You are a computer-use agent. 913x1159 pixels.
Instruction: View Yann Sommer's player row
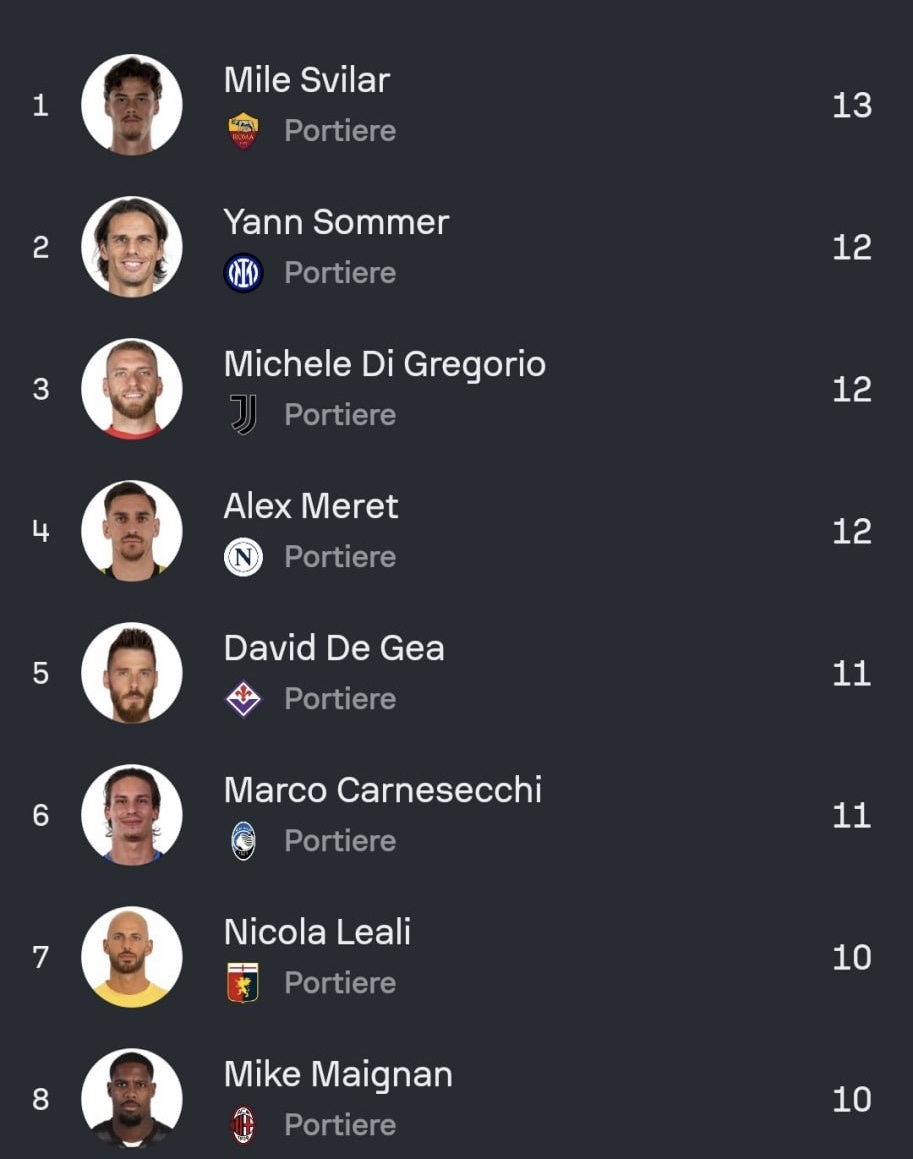(x=336, y=223)
